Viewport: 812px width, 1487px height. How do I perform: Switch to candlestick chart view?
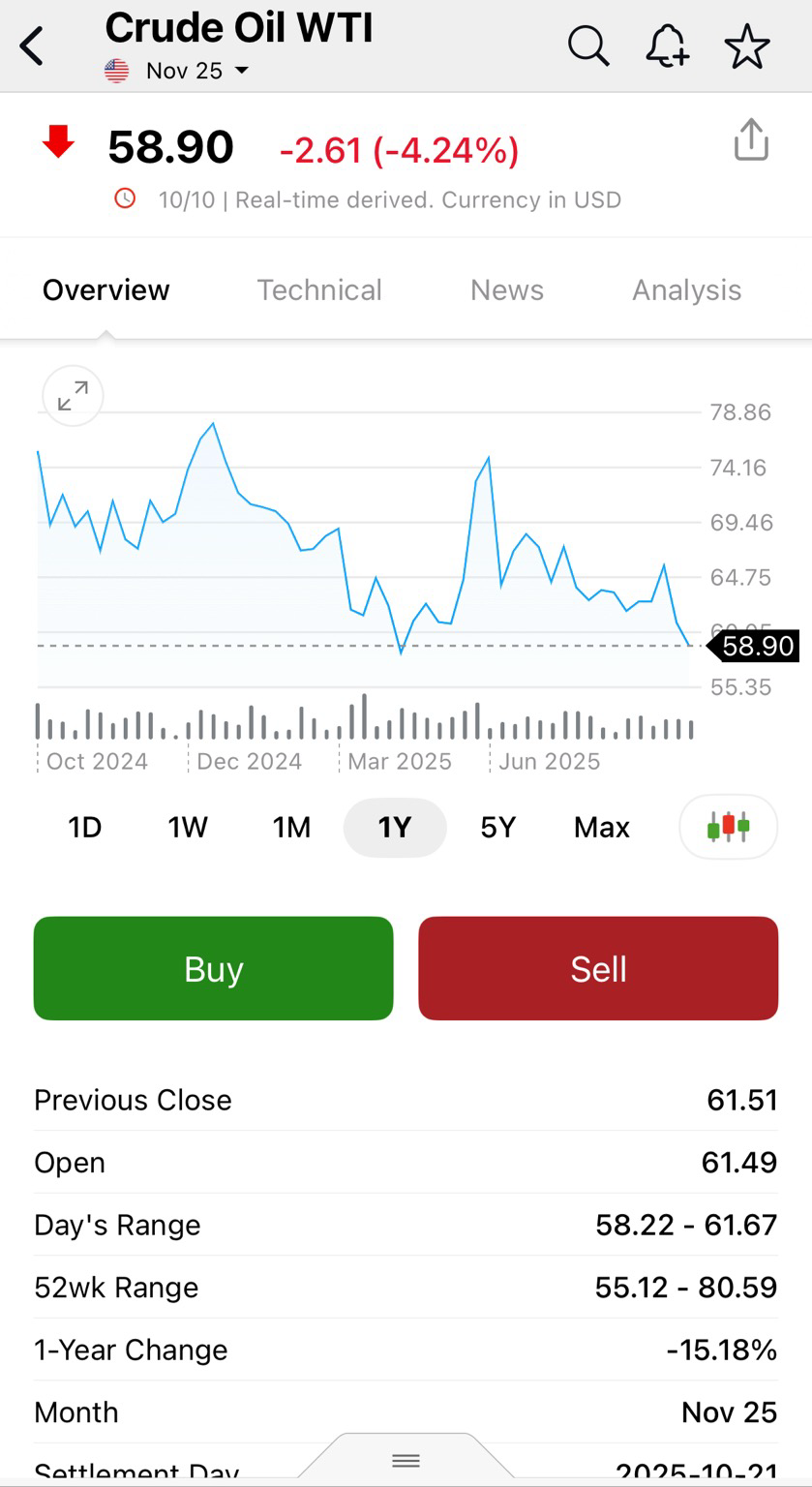tap(728, 828)
